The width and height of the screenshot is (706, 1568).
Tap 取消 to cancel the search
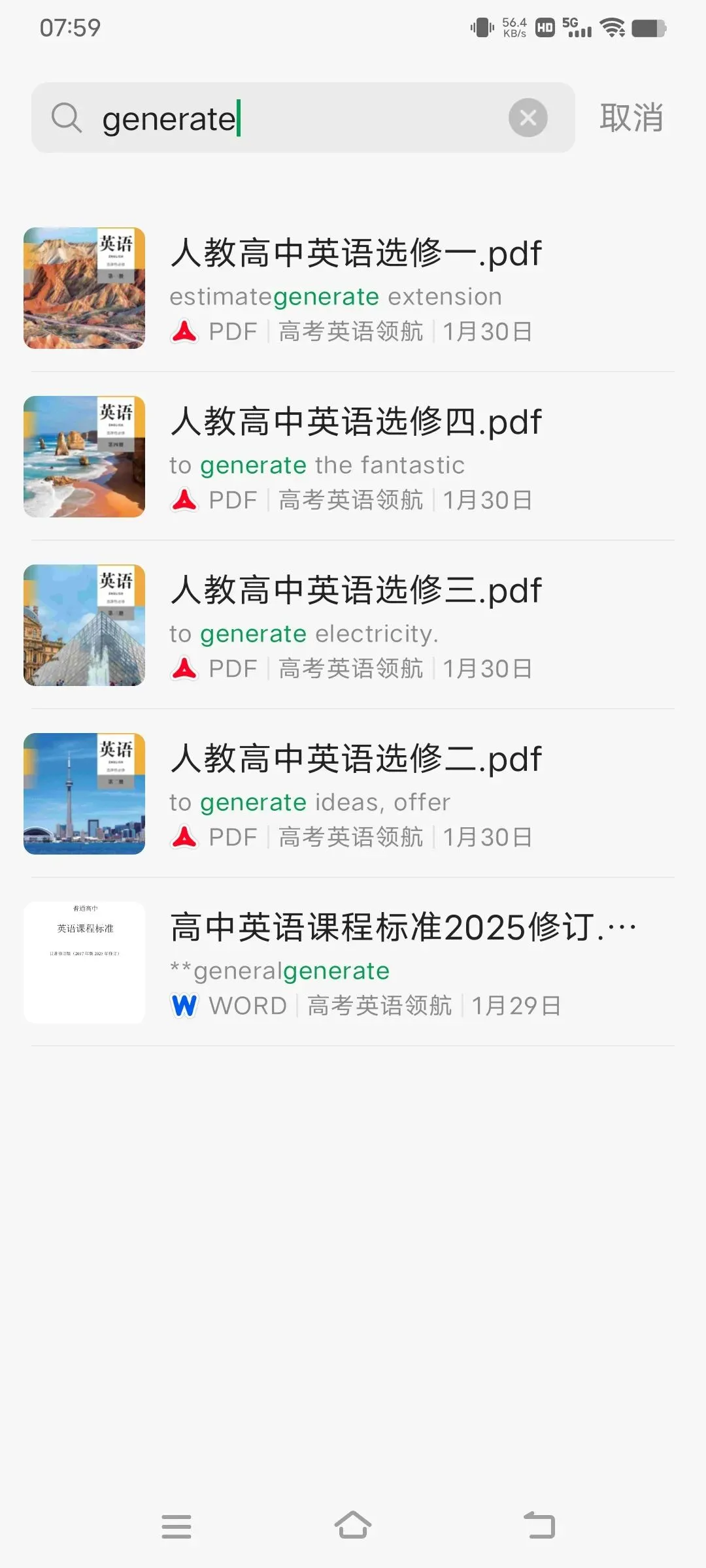coord(631,118)
